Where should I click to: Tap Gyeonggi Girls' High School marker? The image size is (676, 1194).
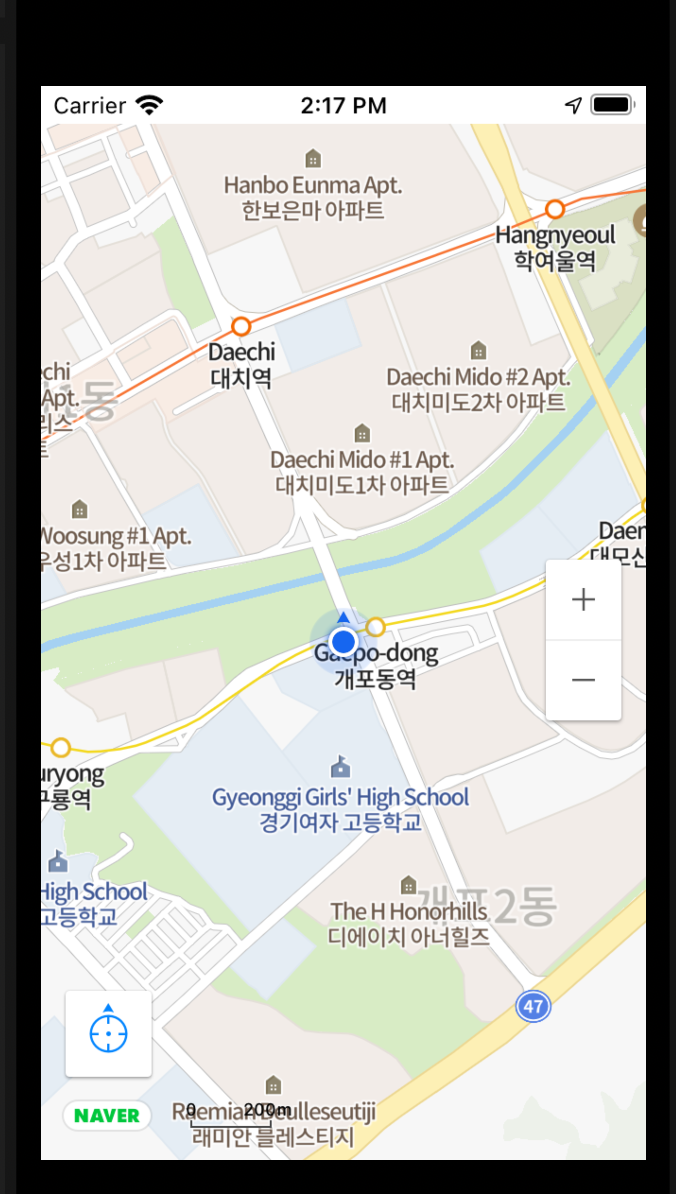(x=340, y=765)
